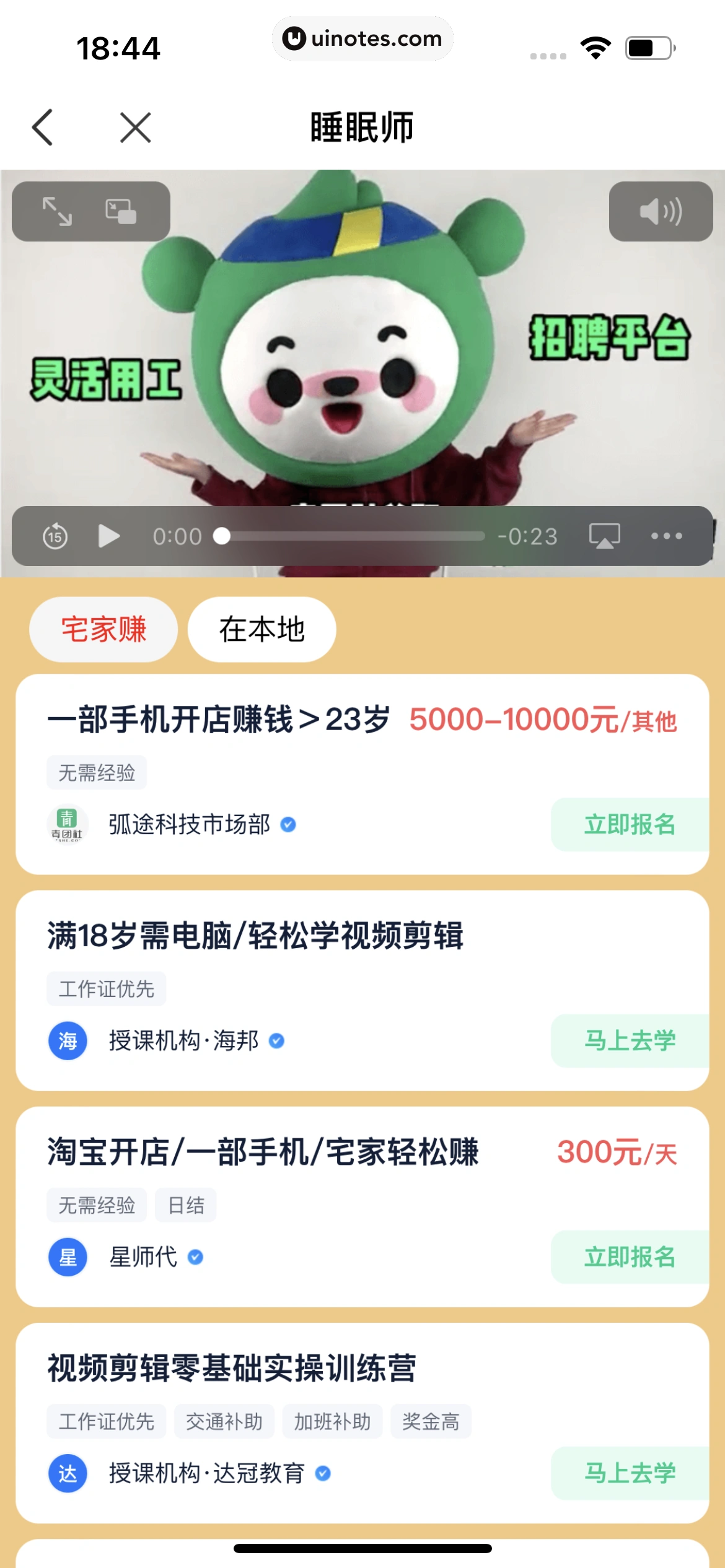Tap 马上去学 for 达冠教育 course

pyautogui.click(x=630, y=1473)
